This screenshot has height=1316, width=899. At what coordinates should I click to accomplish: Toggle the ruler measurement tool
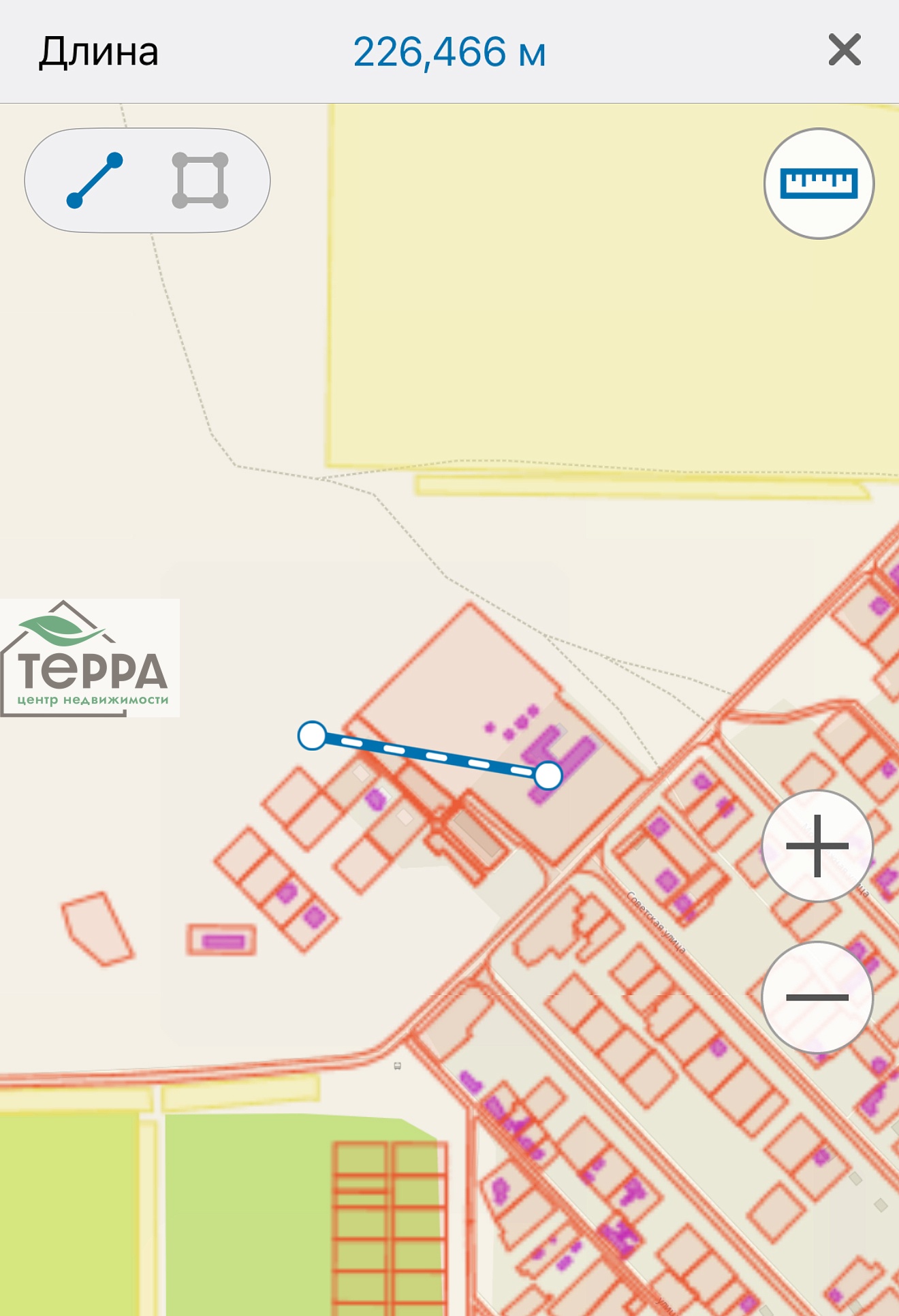(819, 183)
